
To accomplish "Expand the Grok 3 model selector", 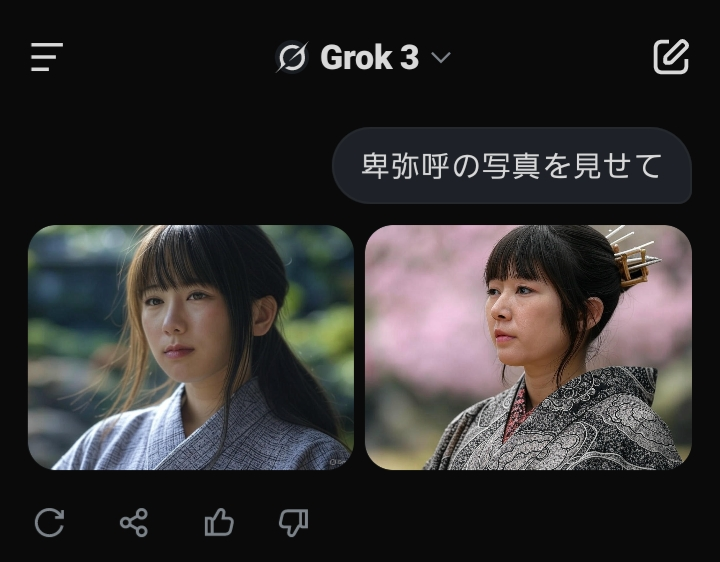I will pyautogui.click(x=365, y=58).
